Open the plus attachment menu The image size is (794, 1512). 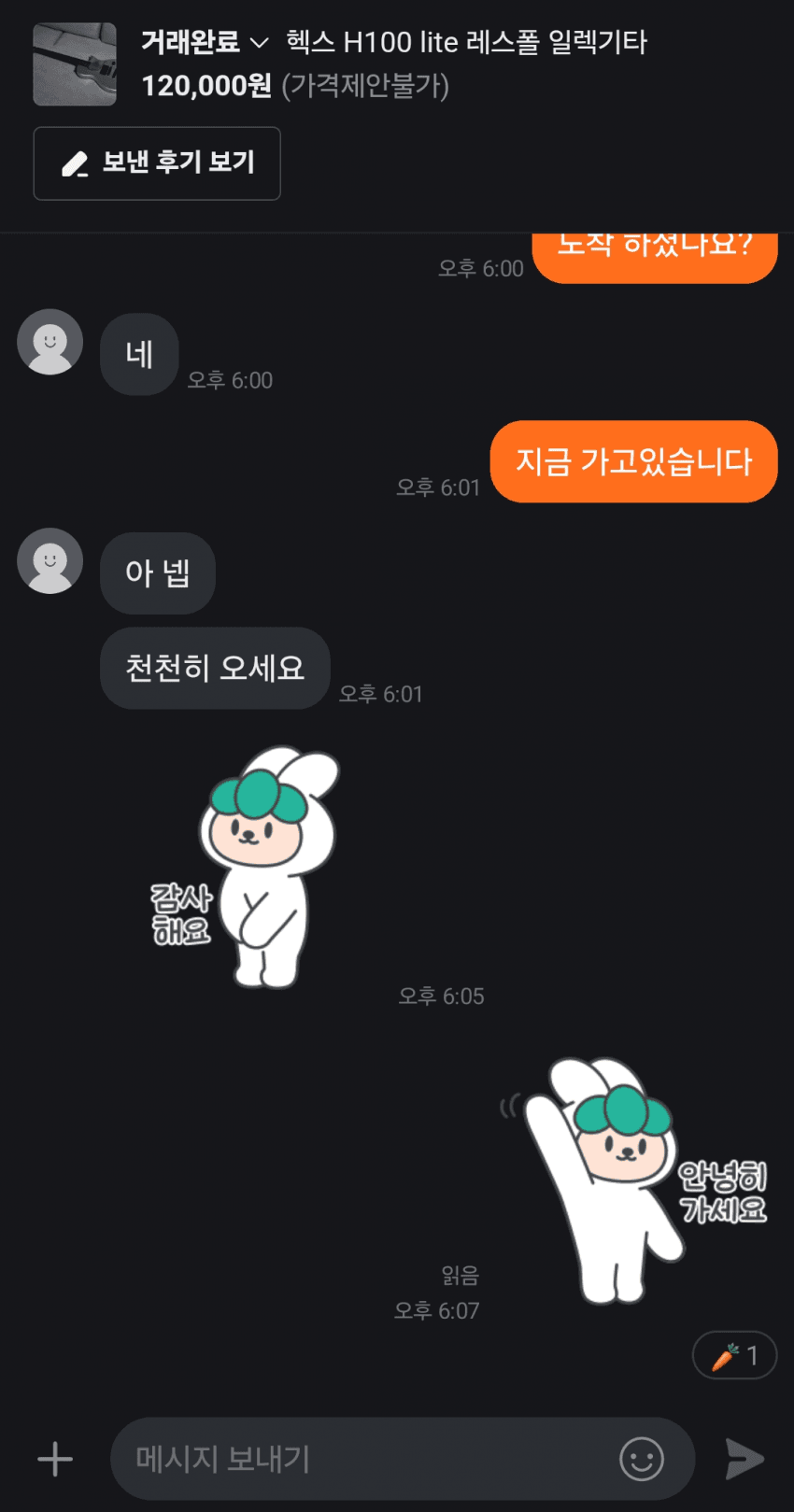coord(55,1459)
